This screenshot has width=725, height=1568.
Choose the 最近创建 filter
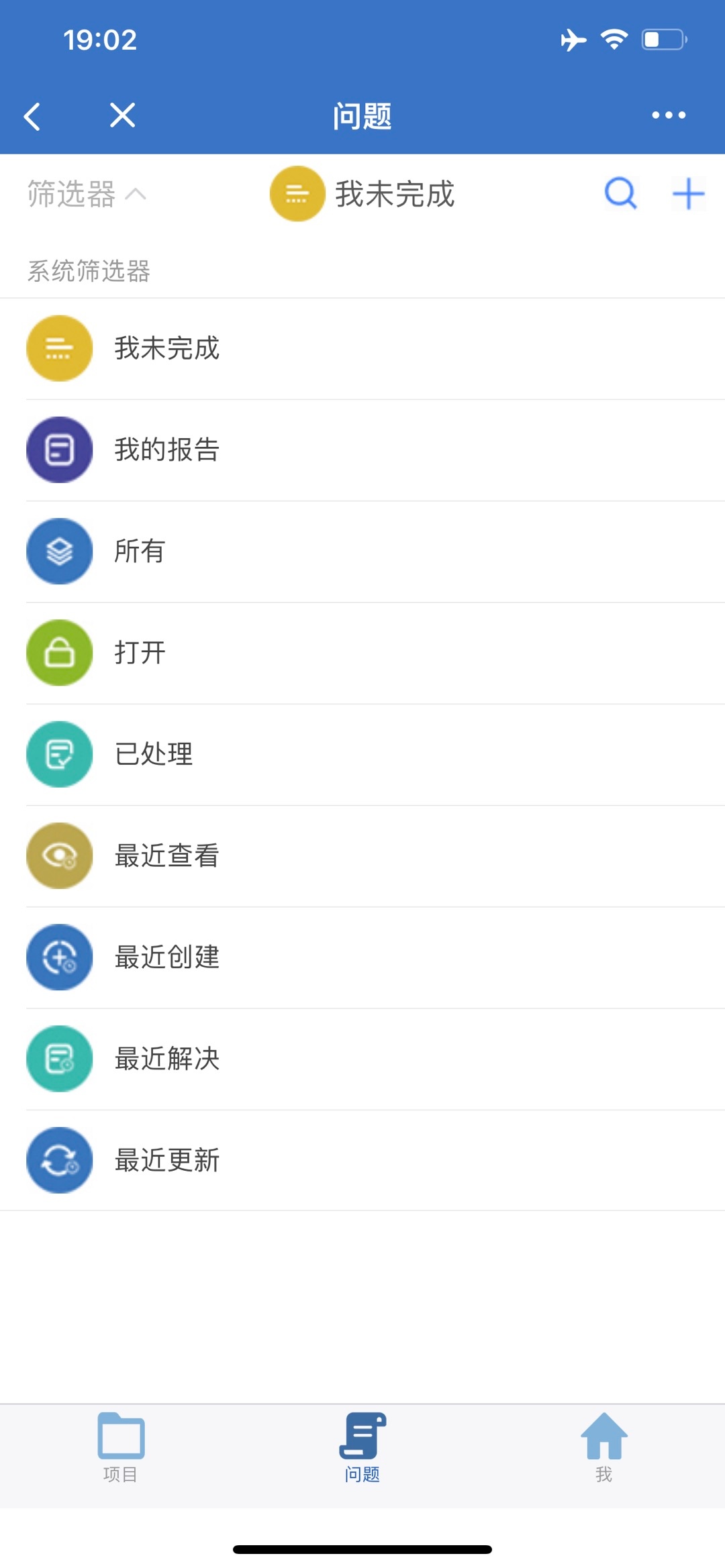tap(362, 957)
